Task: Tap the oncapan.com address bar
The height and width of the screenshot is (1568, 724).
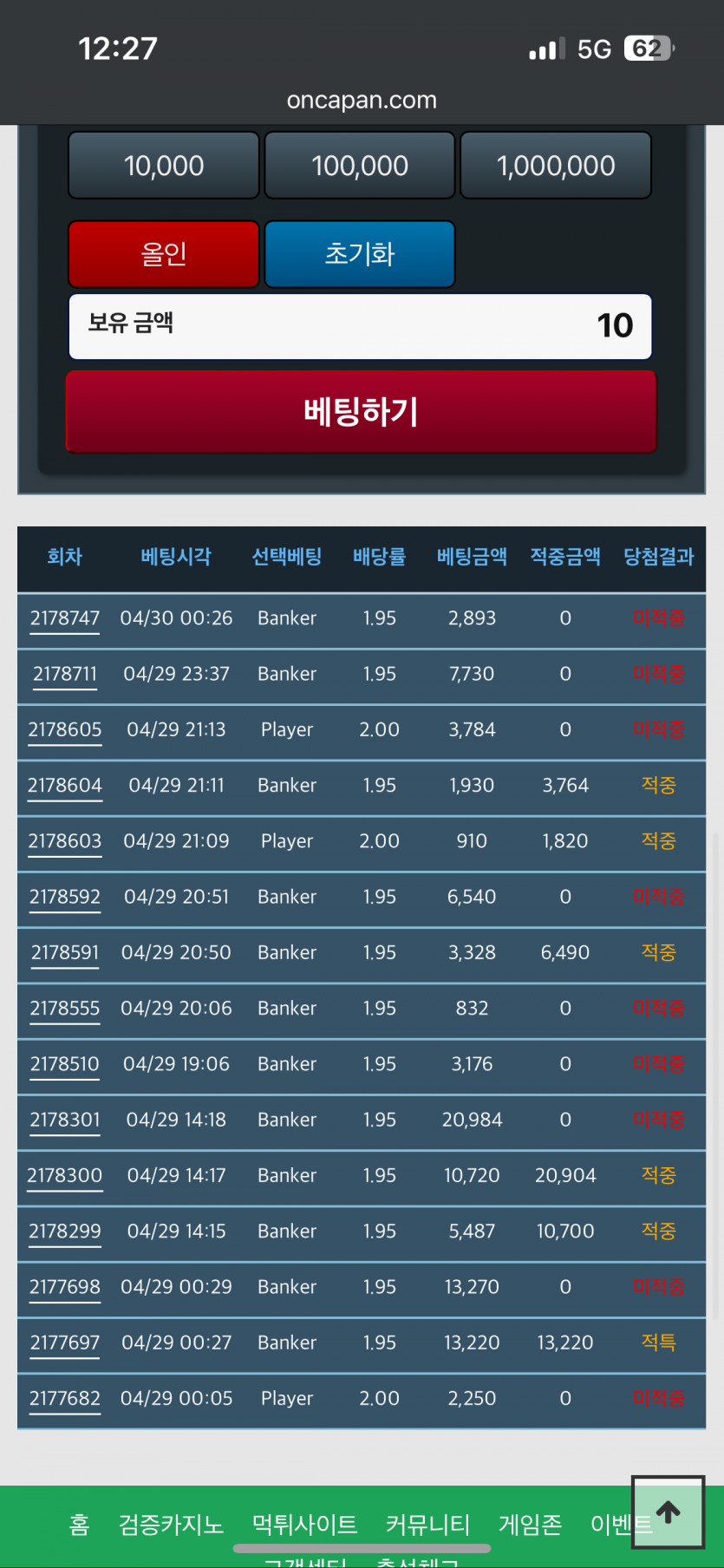Action: pos(362,101)
